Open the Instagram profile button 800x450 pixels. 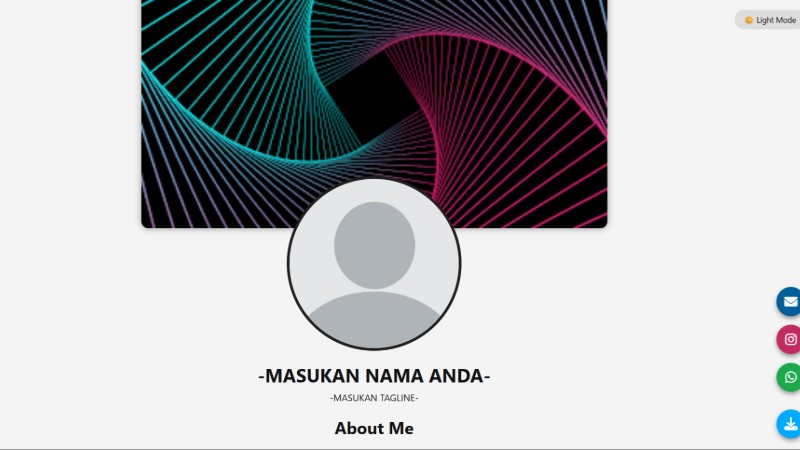tap(790, 340)
